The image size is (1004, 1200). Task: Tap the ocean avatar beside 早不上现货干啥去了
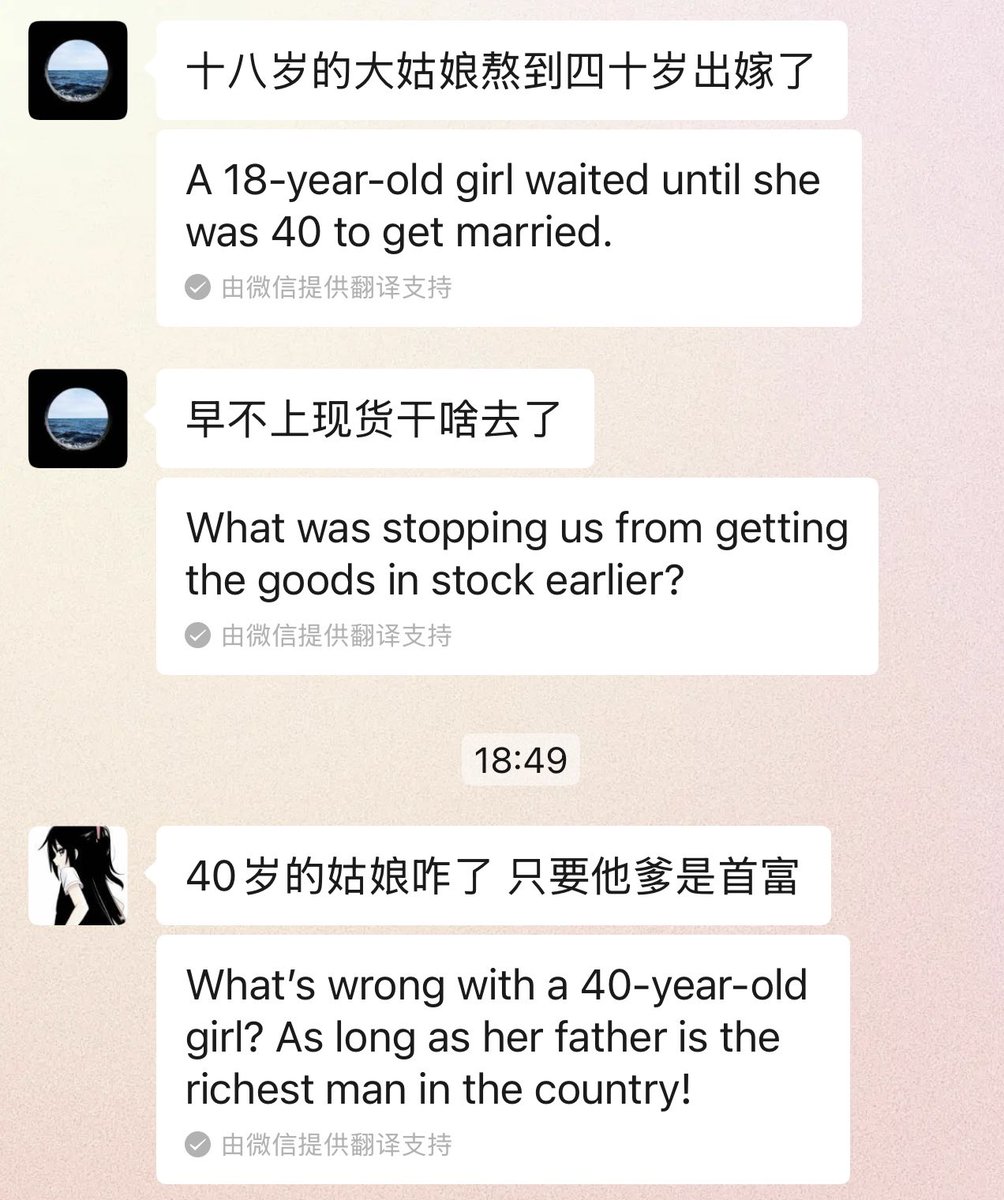[x=77, y=418]
